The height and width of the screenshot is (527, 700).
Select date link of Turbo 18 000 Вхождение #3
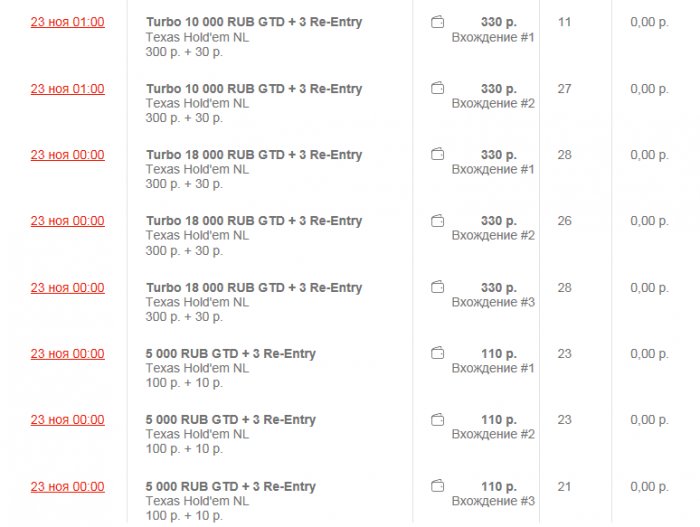coord(67,288)
